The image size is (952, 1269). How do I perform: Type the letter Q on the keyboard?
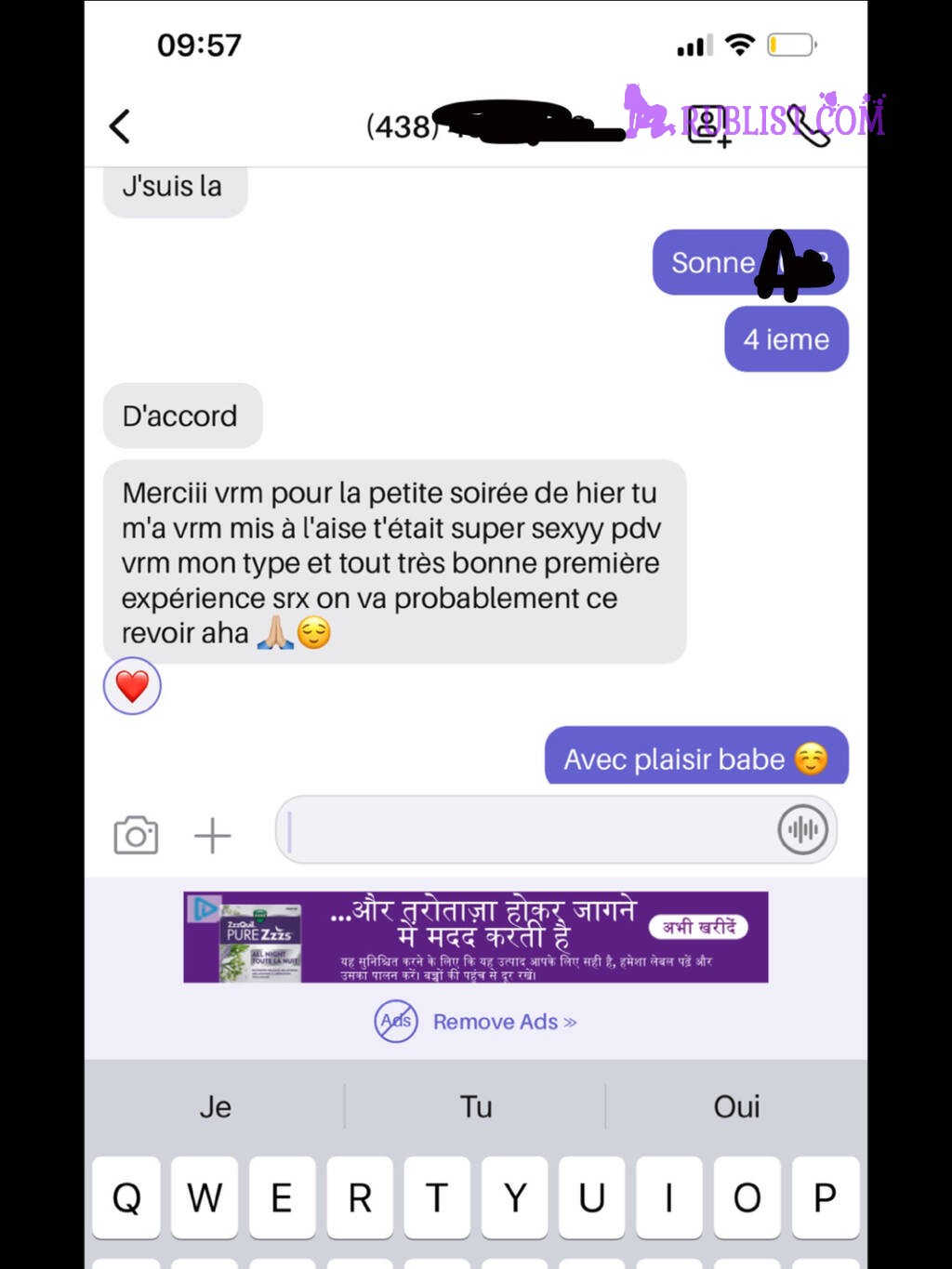pyautogui.click(x=126, y=1198)
